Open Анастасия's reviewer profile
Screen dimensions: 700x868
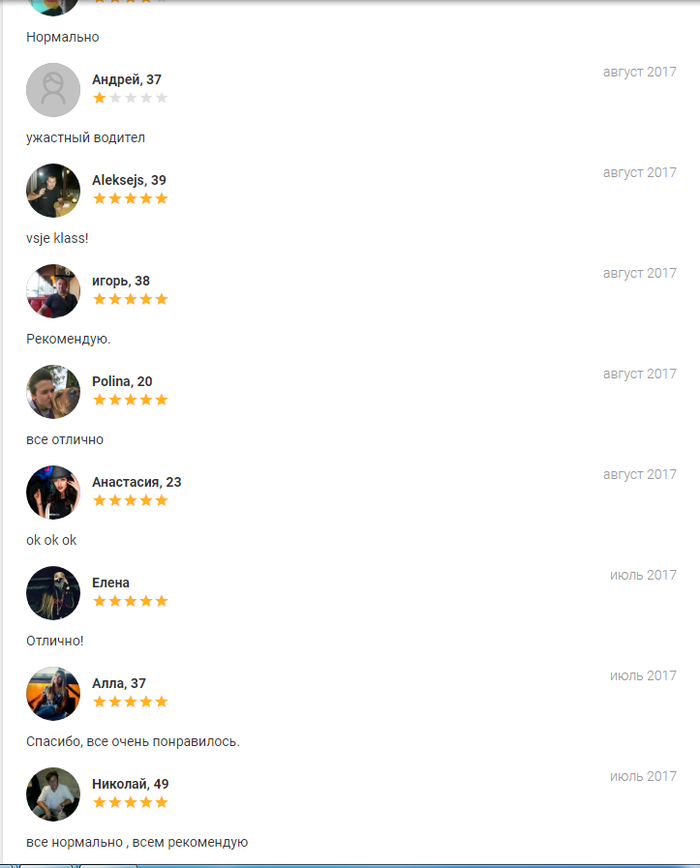coord(53,493)
